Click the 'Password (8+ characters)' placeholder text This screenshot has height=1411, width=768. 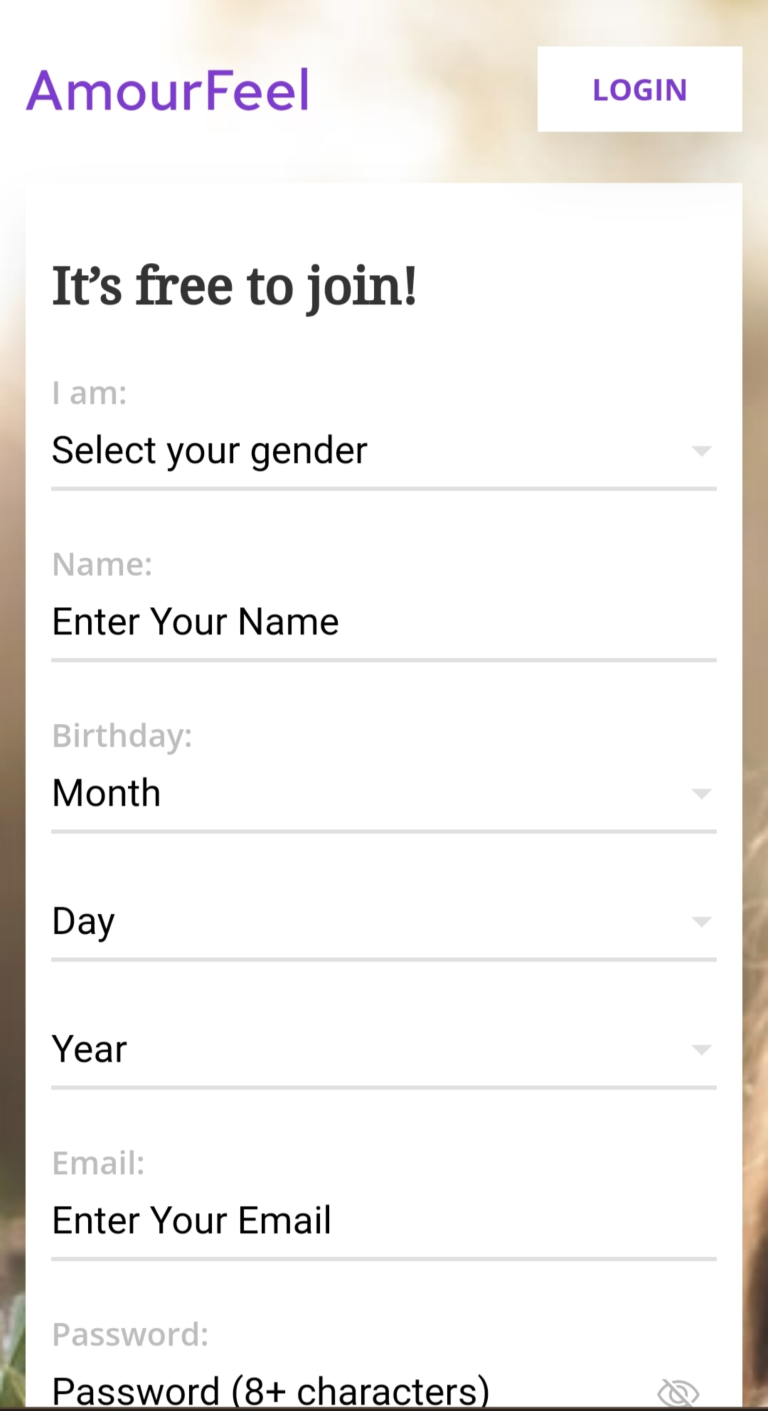click(270, 1391)
